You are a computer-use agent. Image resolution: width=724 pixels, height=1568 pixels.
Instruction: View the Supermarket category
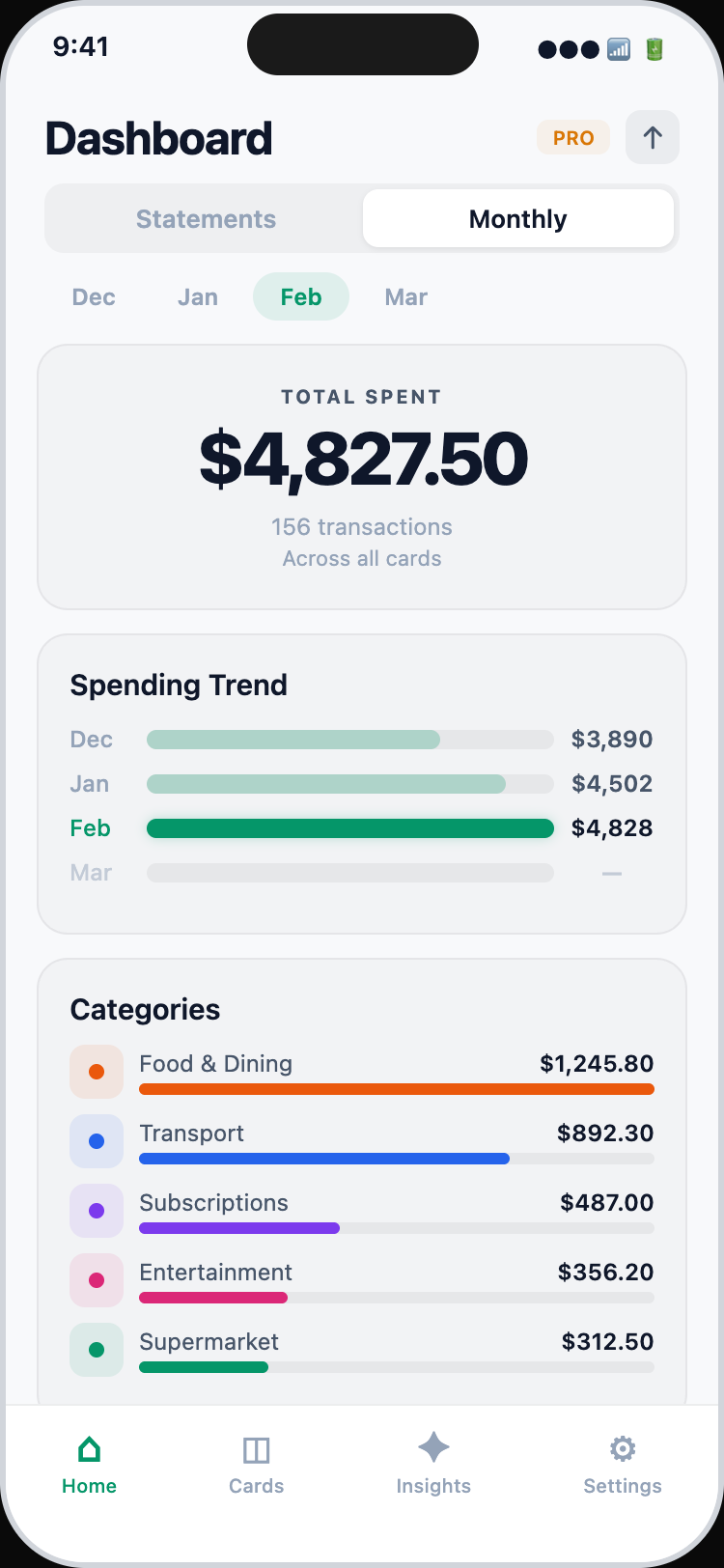pos(362,1350)
